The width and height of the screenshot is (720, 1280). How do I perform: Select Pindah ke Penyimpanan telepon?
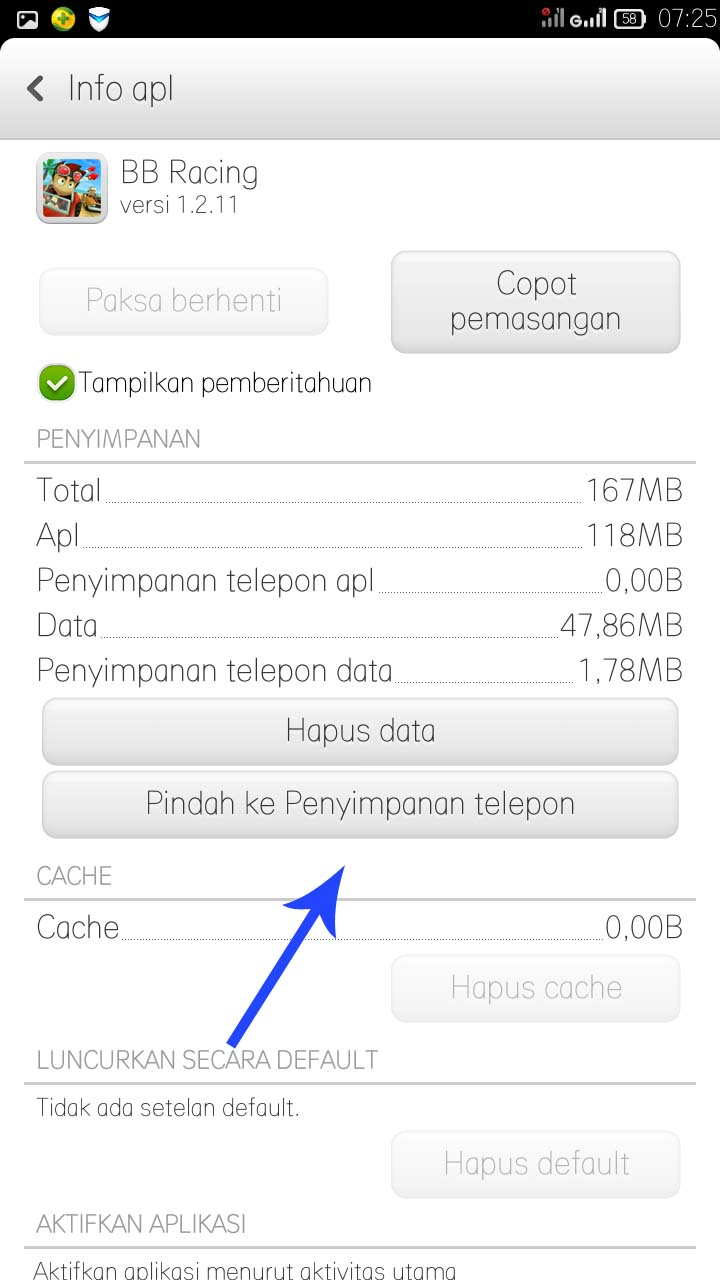click(x=360, y=804)
